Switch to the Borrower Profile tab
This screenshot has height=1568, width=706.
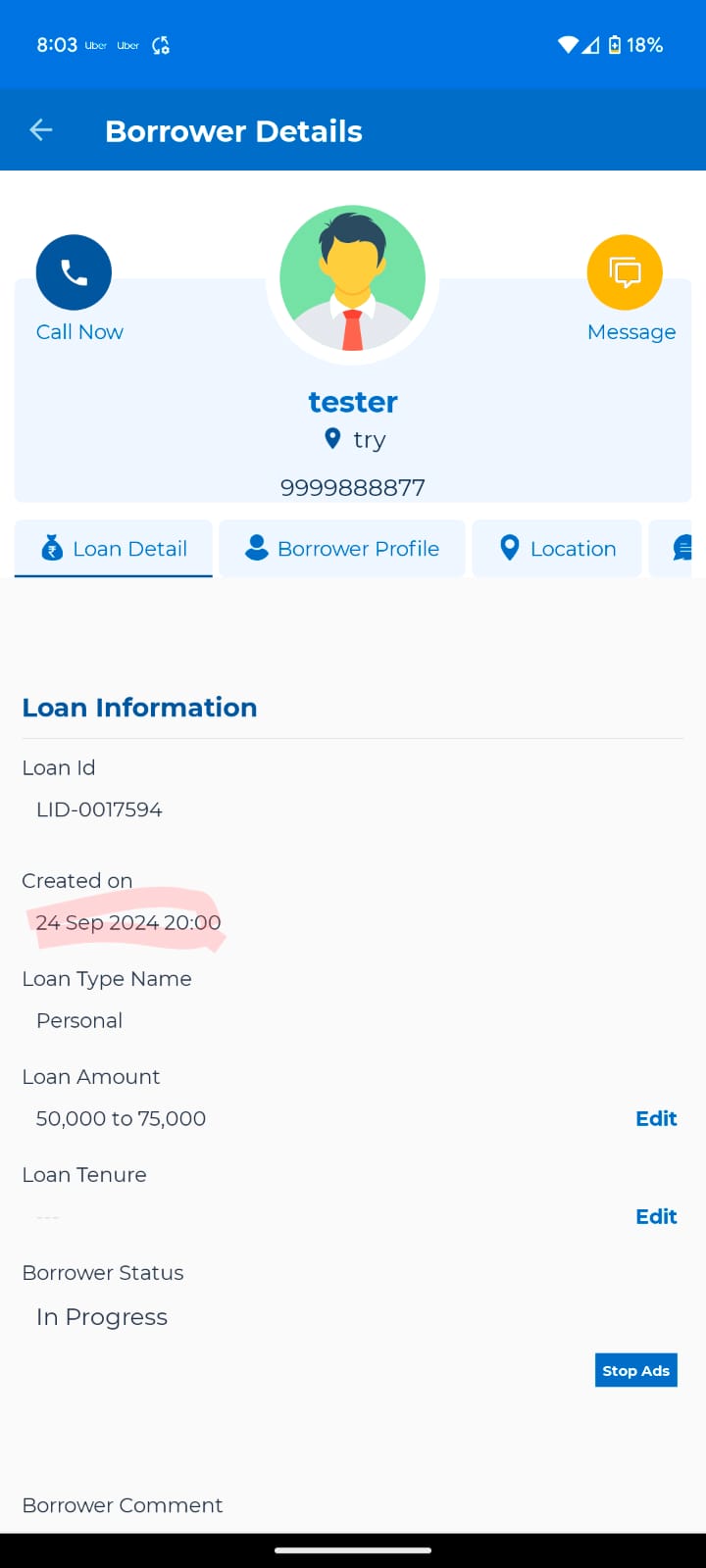(x=342, y=549)
